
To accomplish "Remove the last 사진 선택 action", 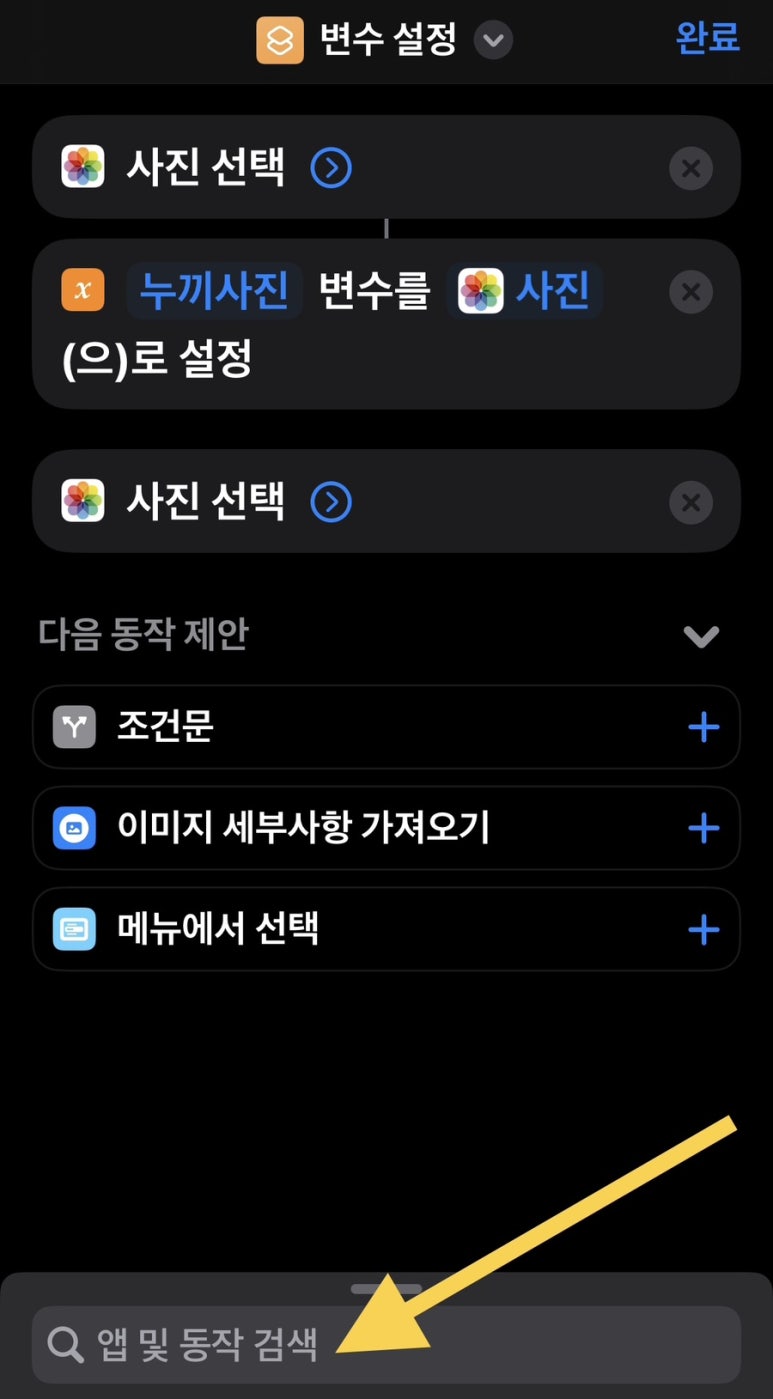I will pyautogui.click(x=690, y=502).
